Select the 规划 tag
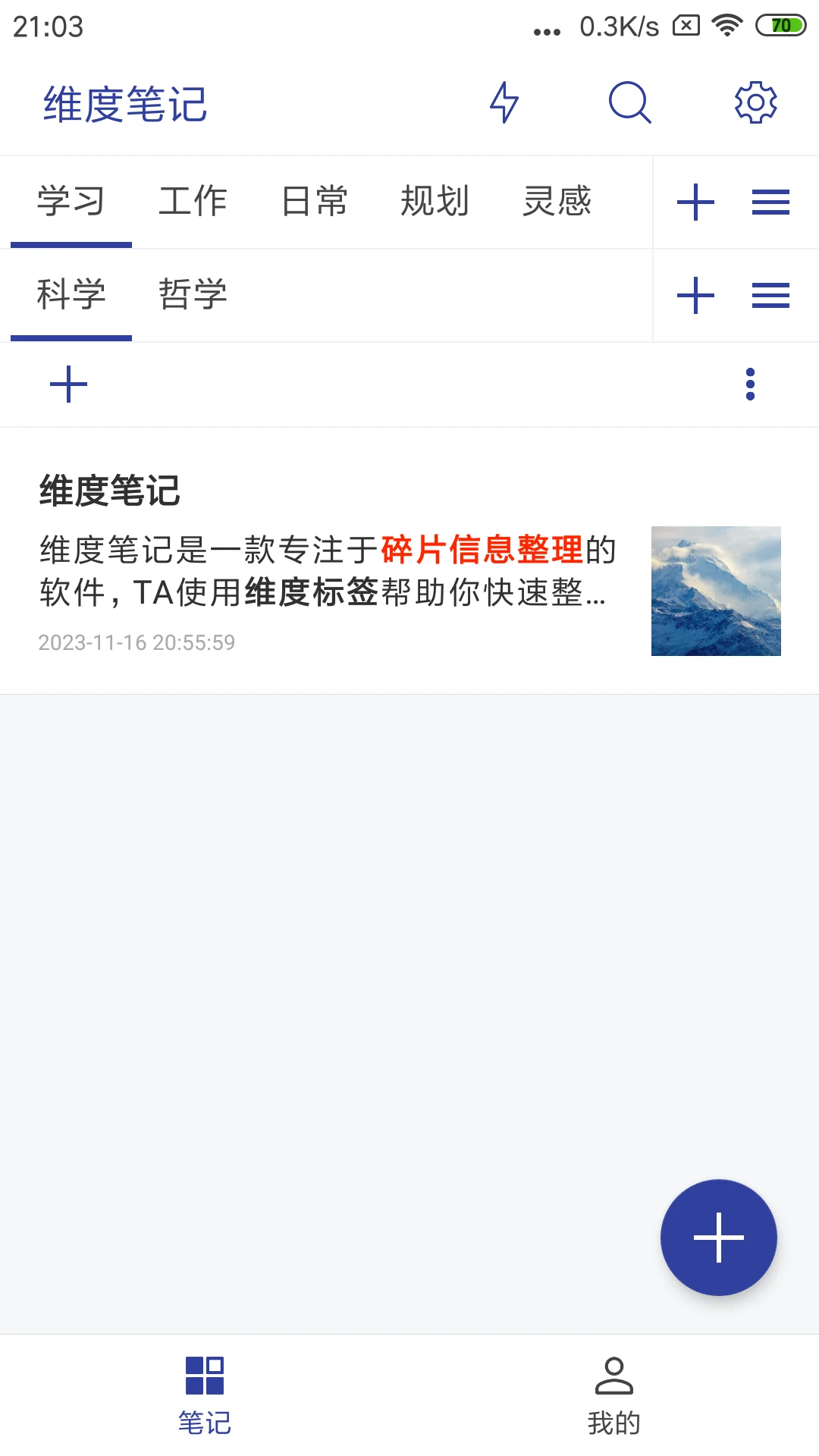This screenshot has height=1456, width=819. [x=435, y=201]
